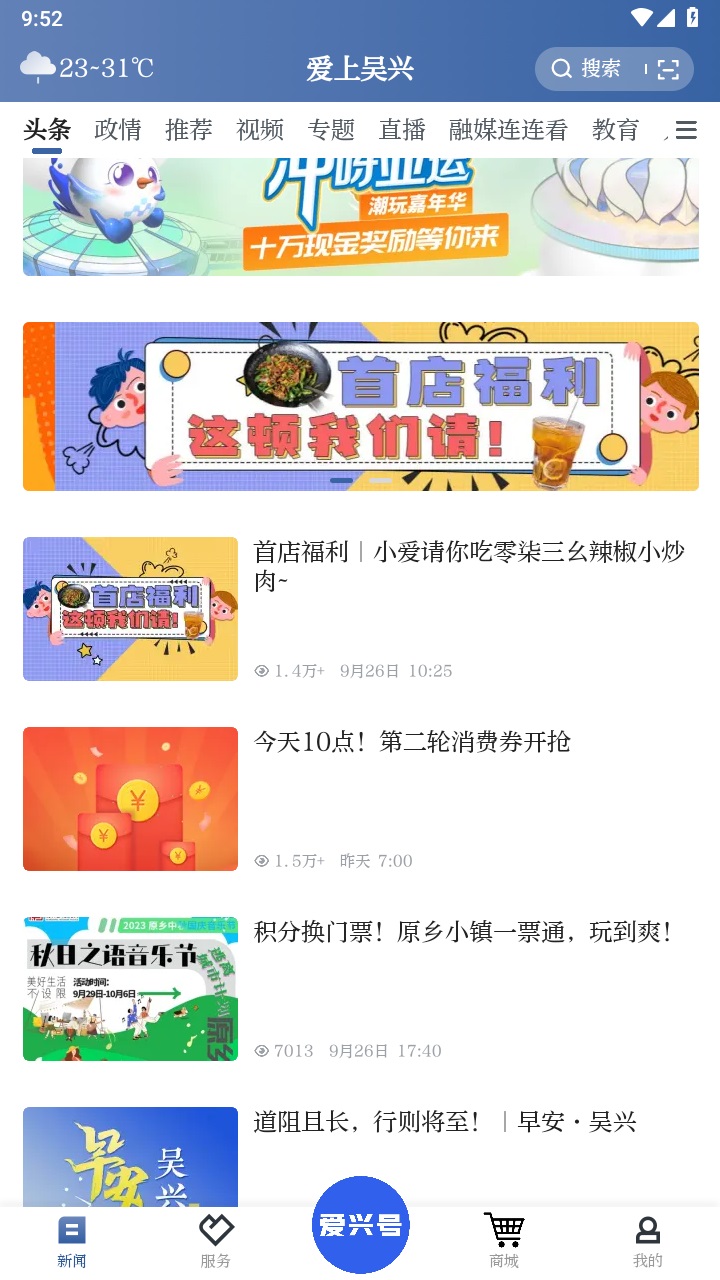Tap the 秋日之语音乐节 article thumbnail
Viewport: 720px width, 1280px height.
(130, 988)
